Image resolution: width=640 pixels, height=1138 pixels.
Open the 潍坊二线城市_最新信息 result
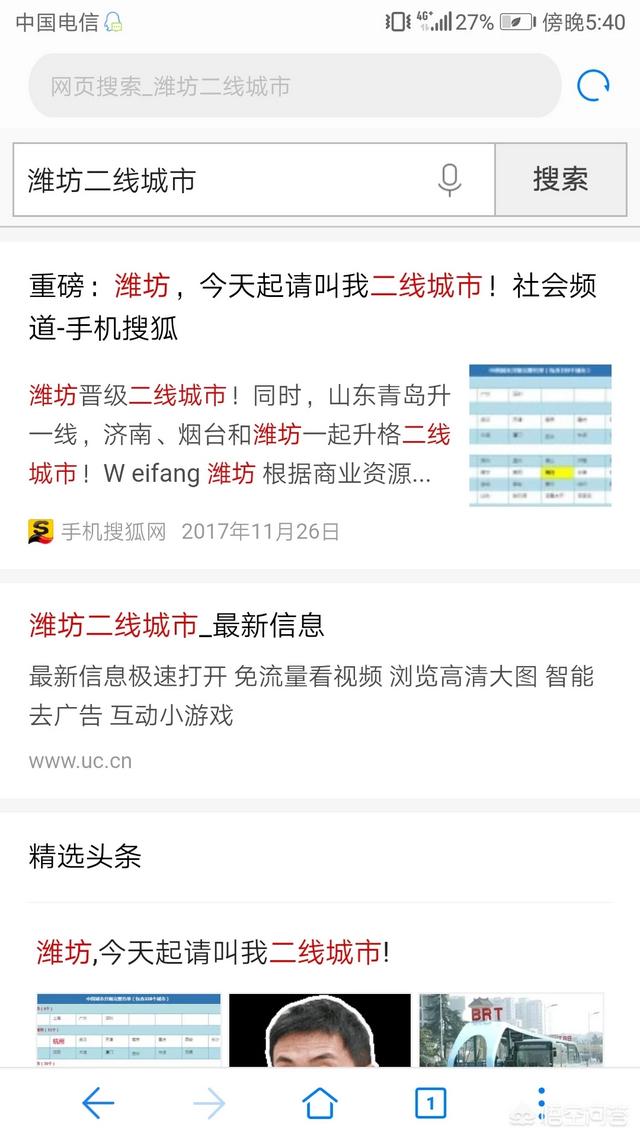176,625
